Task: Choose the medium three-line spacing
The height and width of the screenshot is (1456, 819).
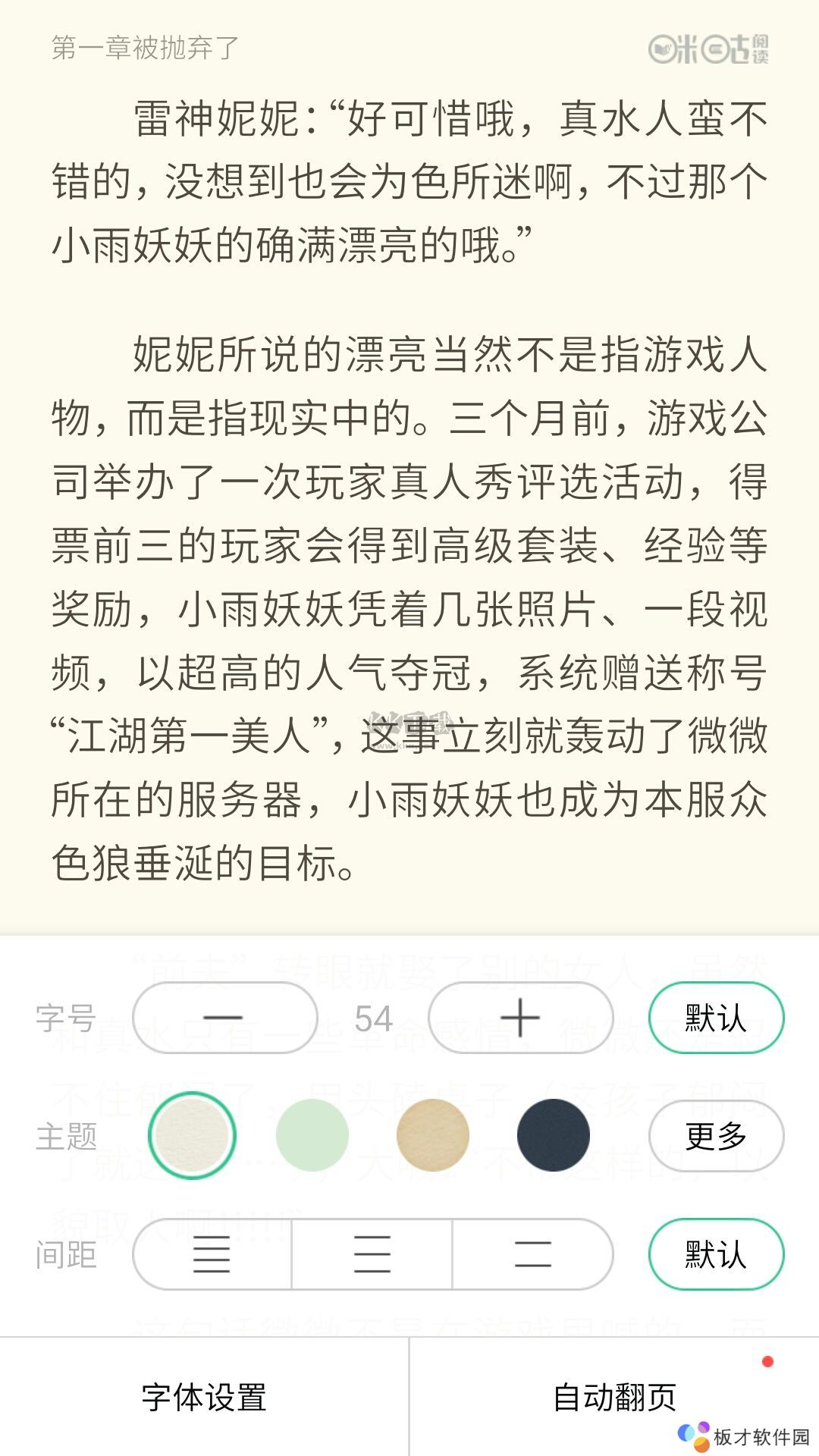Action: point(372,1254)
